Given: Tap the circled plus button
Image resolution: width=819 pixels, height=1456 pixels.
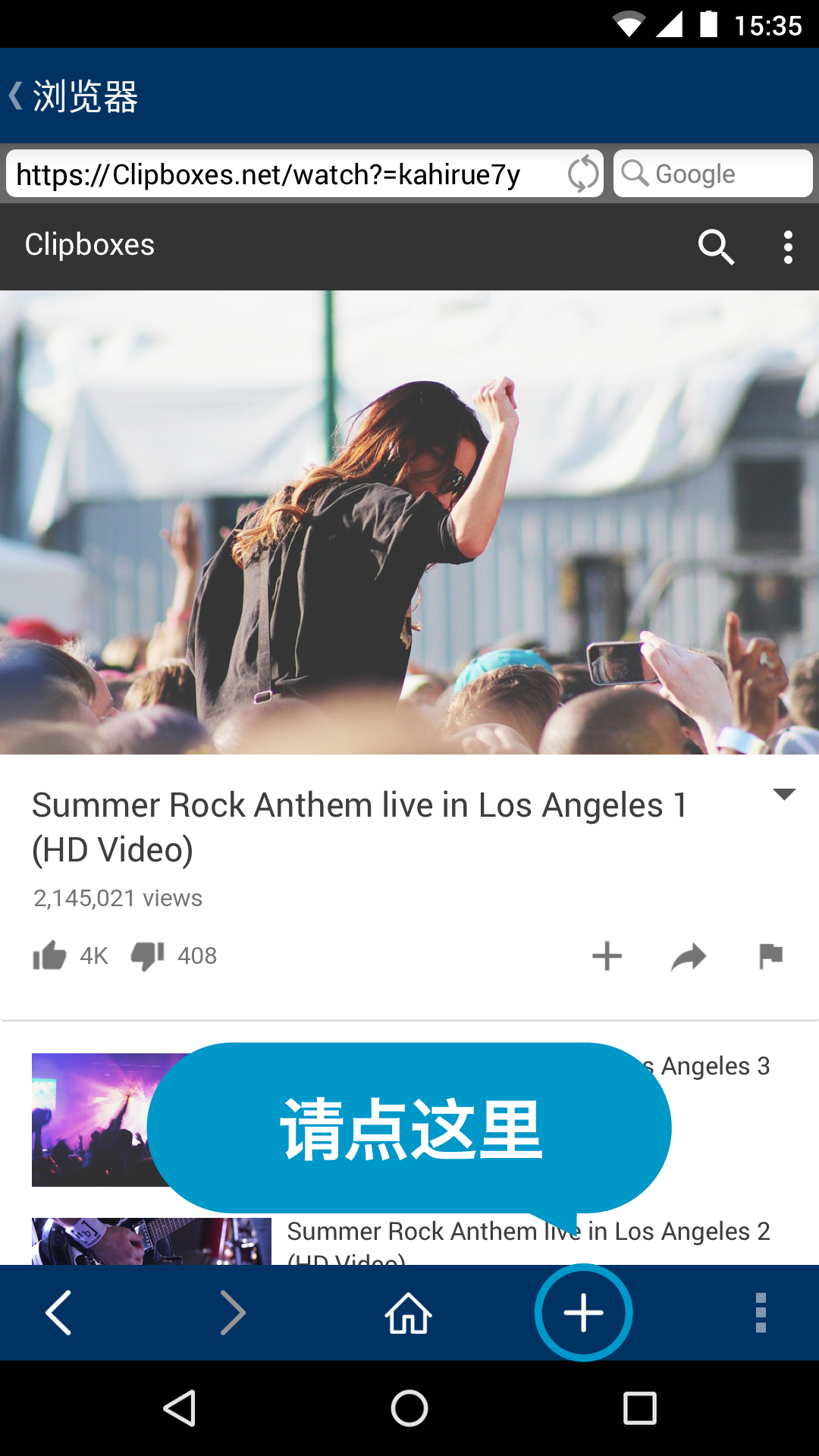Looking at the screenshot, I should (x=583, y=1313).
